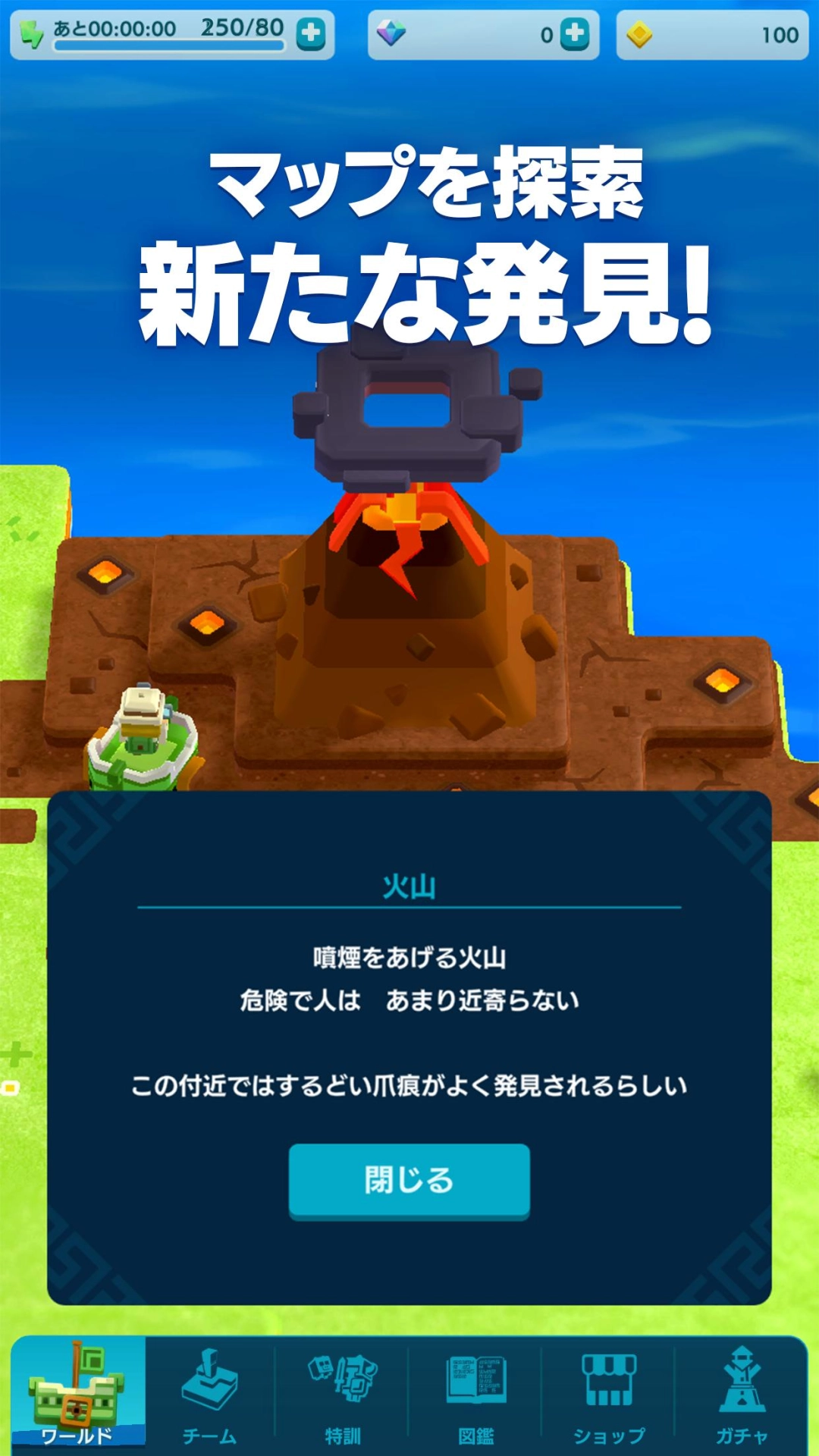Open the チーム tab
Screen dimensions: 819x1456
(210, 1395)
